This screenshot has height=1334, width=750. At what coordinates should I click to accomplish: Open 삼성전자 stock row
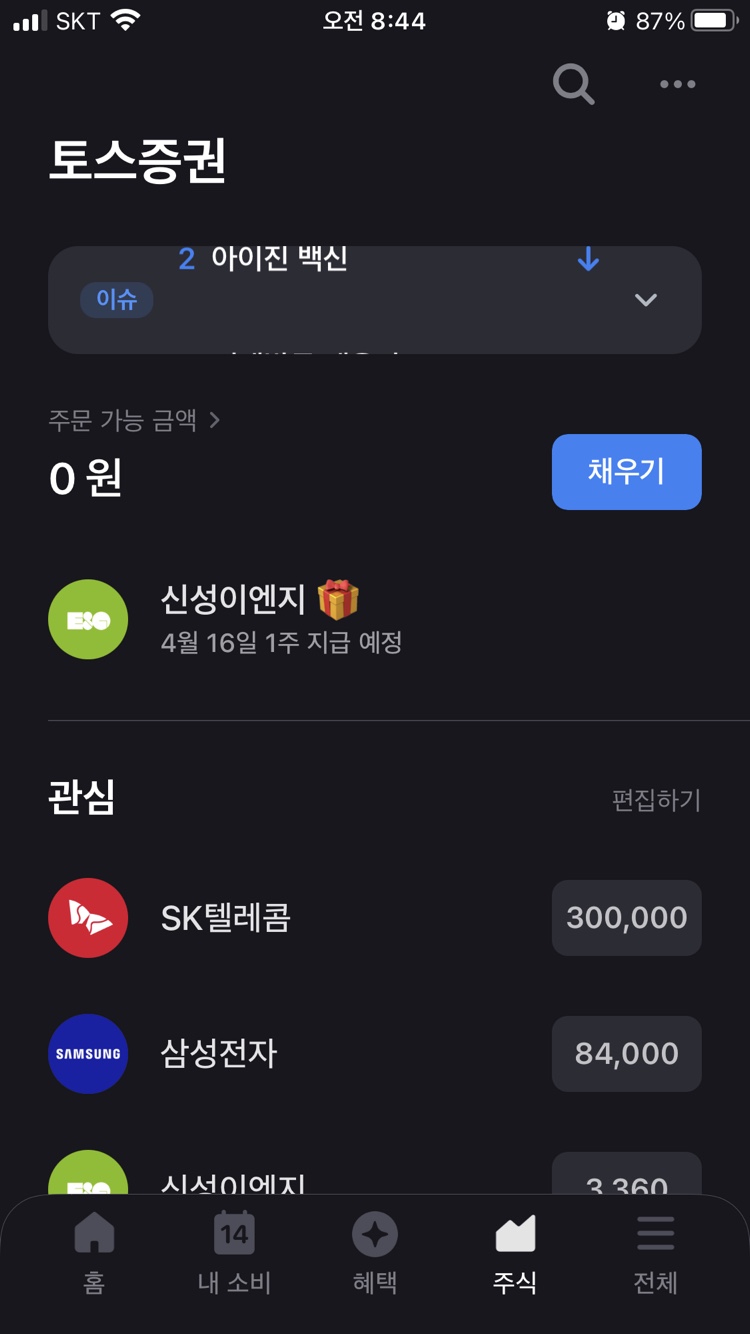(x=218, y=1054)
